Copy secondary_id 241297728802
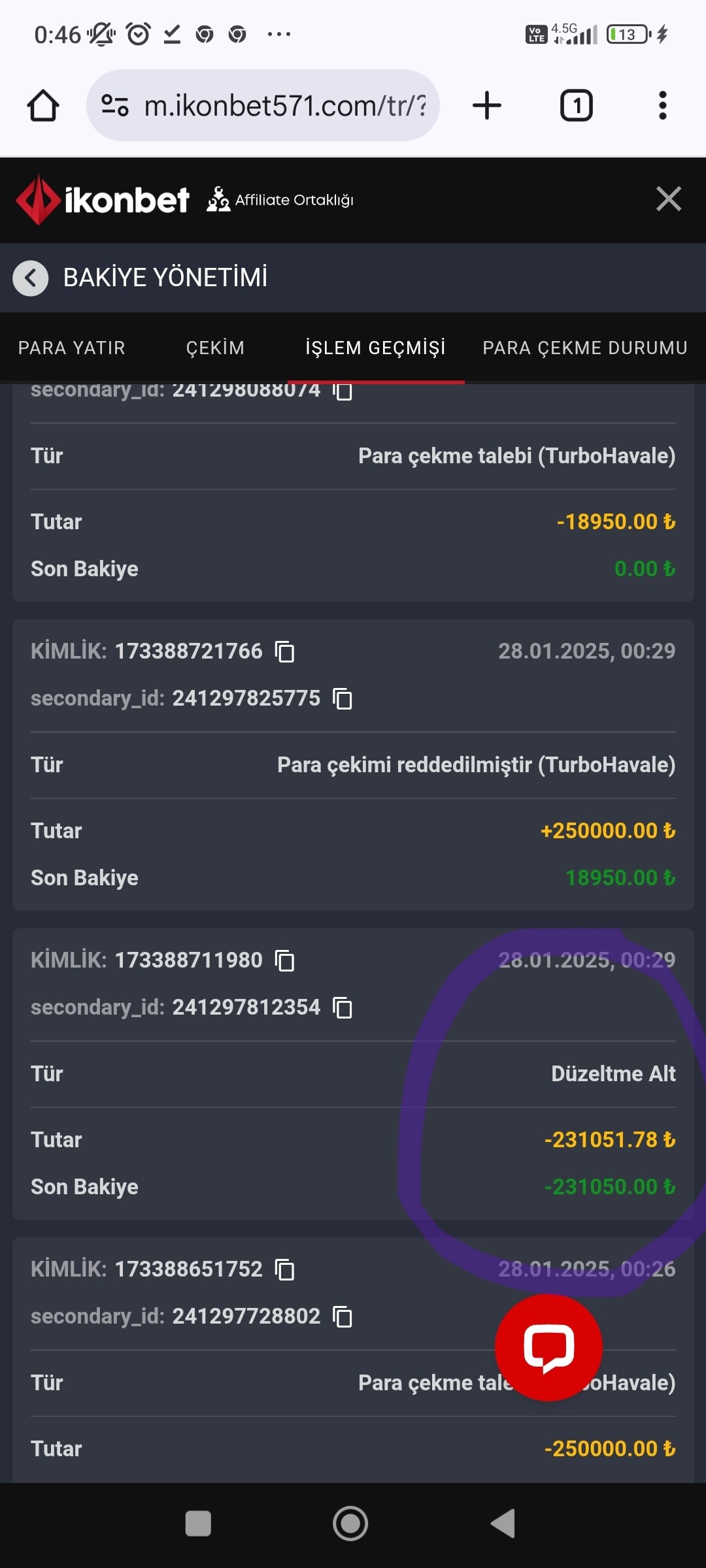 (x=343, y=1316)
